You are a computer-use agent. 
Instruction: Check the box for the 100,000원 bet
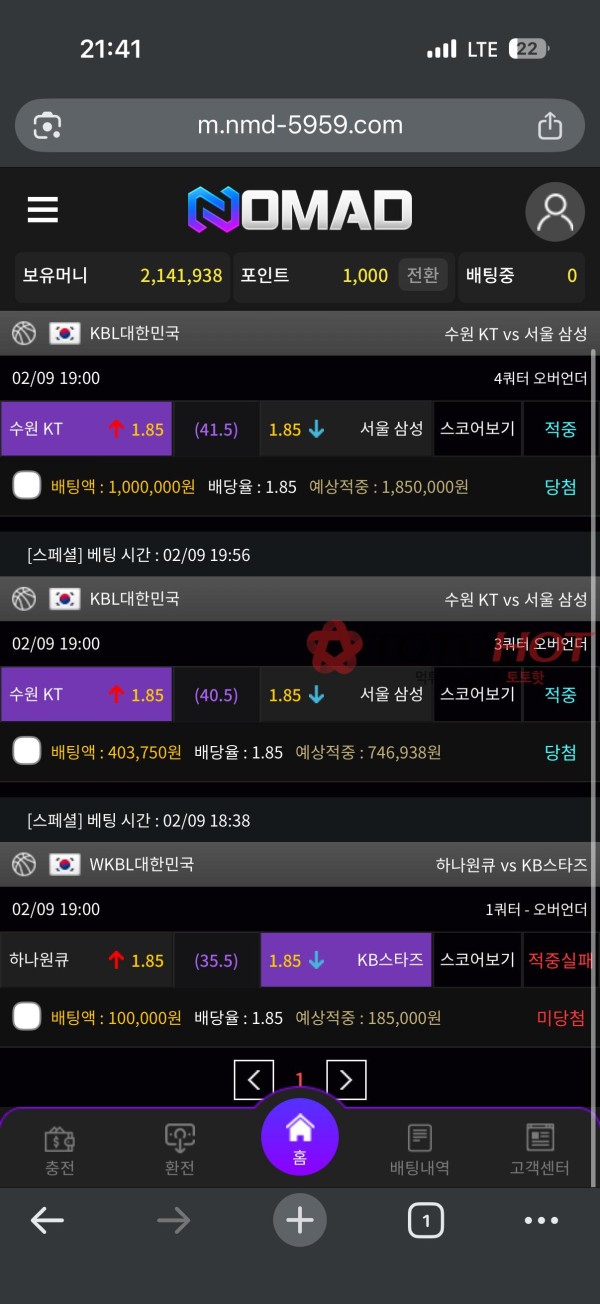coord(26,1017)
